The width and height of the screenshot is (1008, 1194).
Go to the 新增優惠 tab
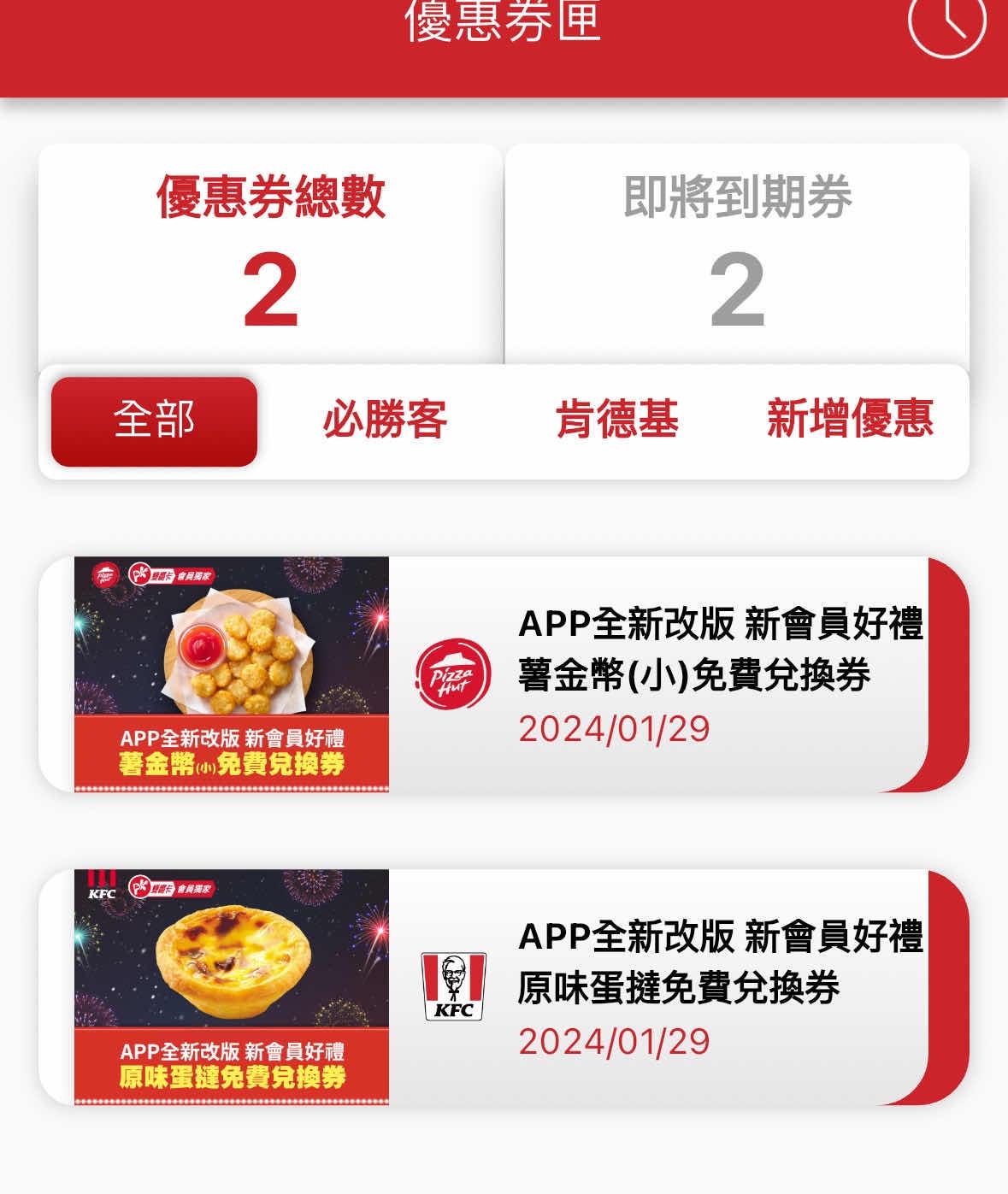click(849, 421)
